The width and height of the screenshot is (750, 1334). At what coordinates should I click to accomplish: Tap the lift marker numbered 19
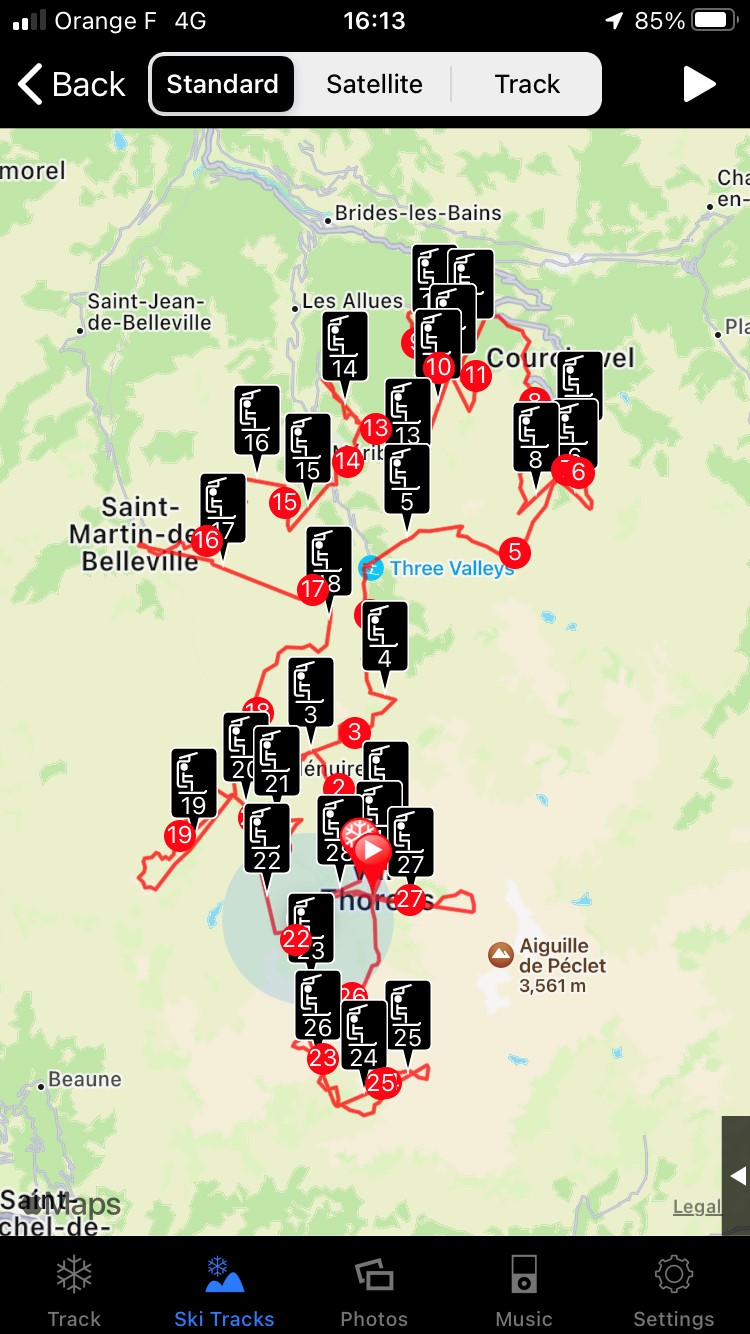point(193,783)
